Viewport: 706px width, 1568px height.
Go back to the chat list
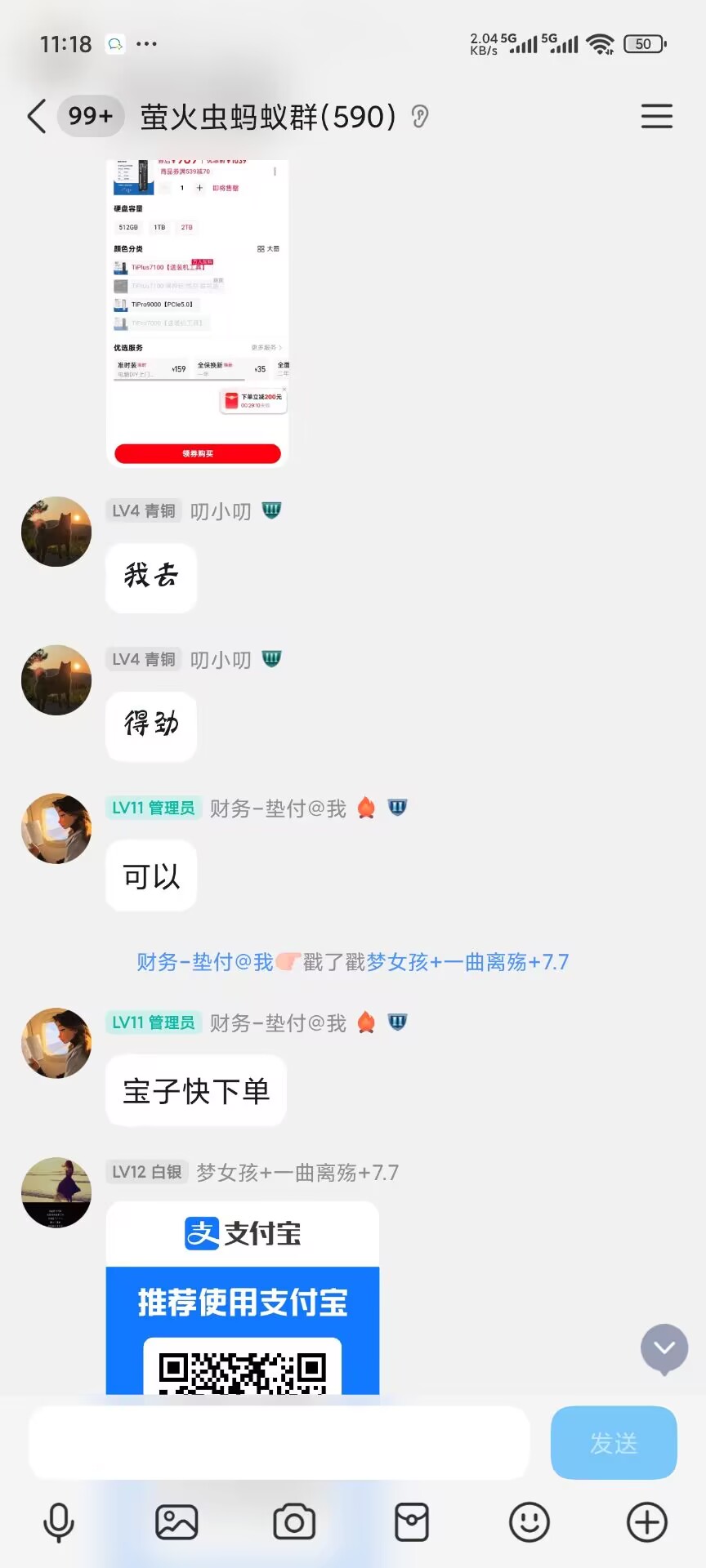tap(36, 117)
